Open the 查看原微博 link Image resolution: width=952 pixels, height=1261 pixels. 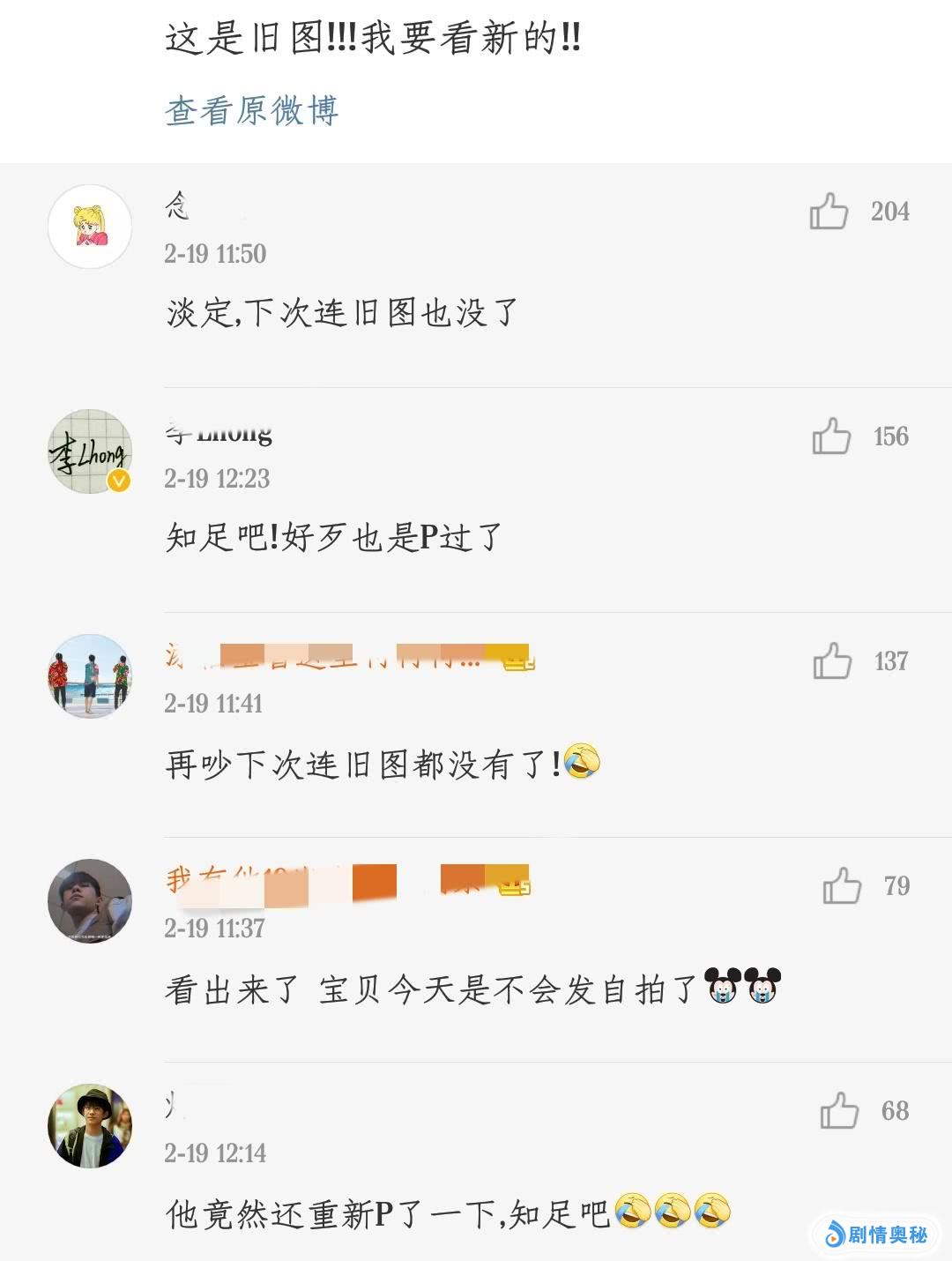click(252, 111)
